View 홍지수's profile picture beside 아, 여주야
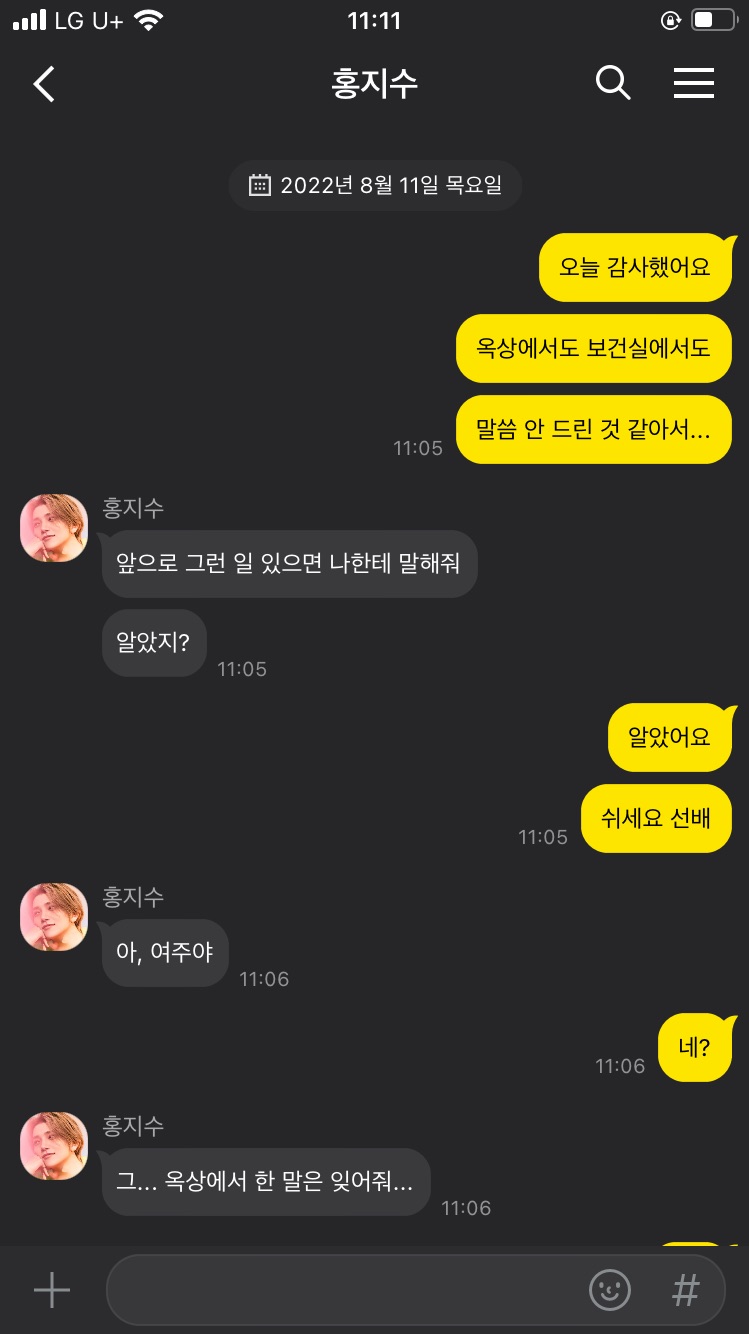 click(x=54, y=917)
